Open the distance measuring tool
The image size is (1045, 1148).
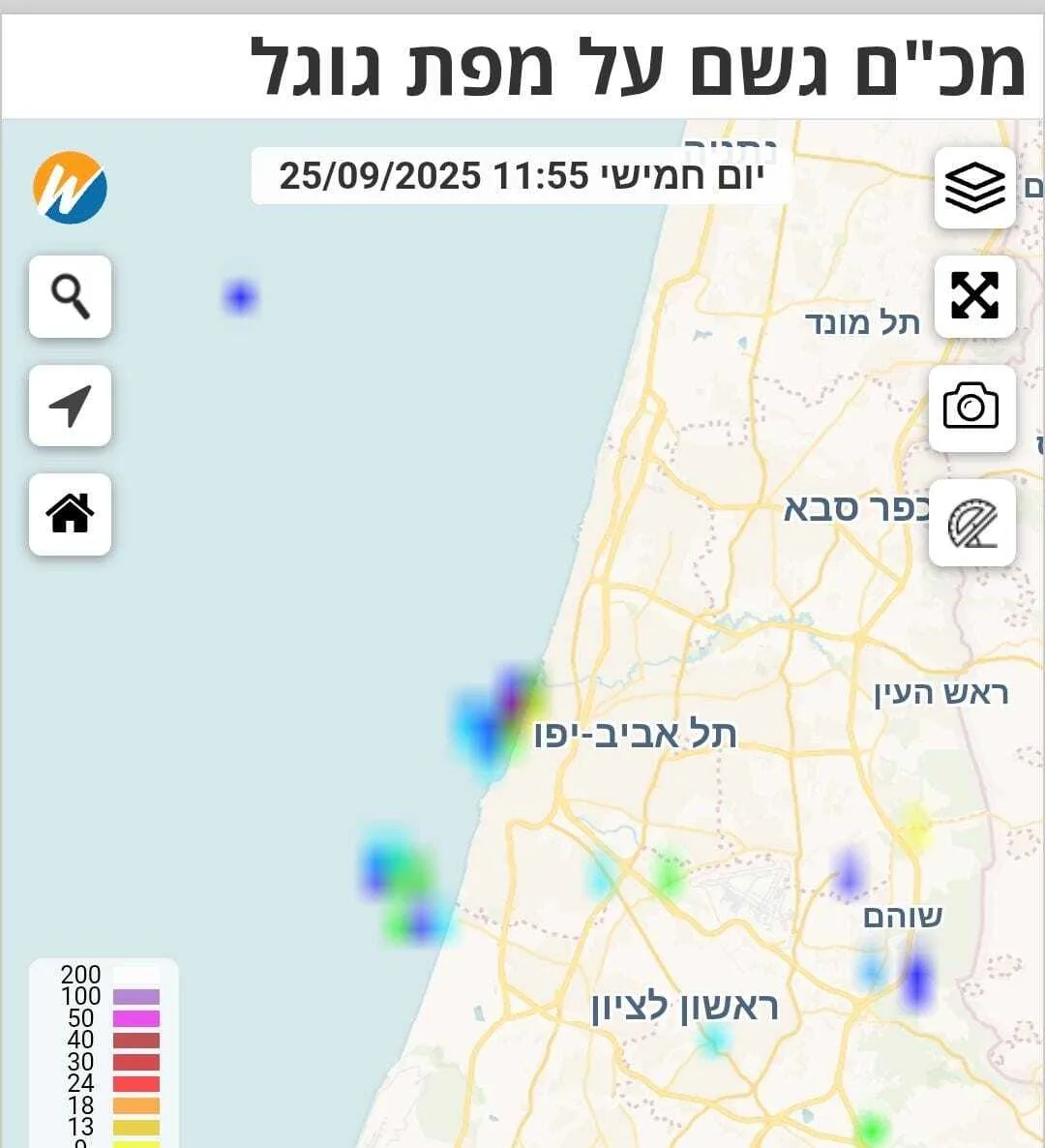[971, 524]
